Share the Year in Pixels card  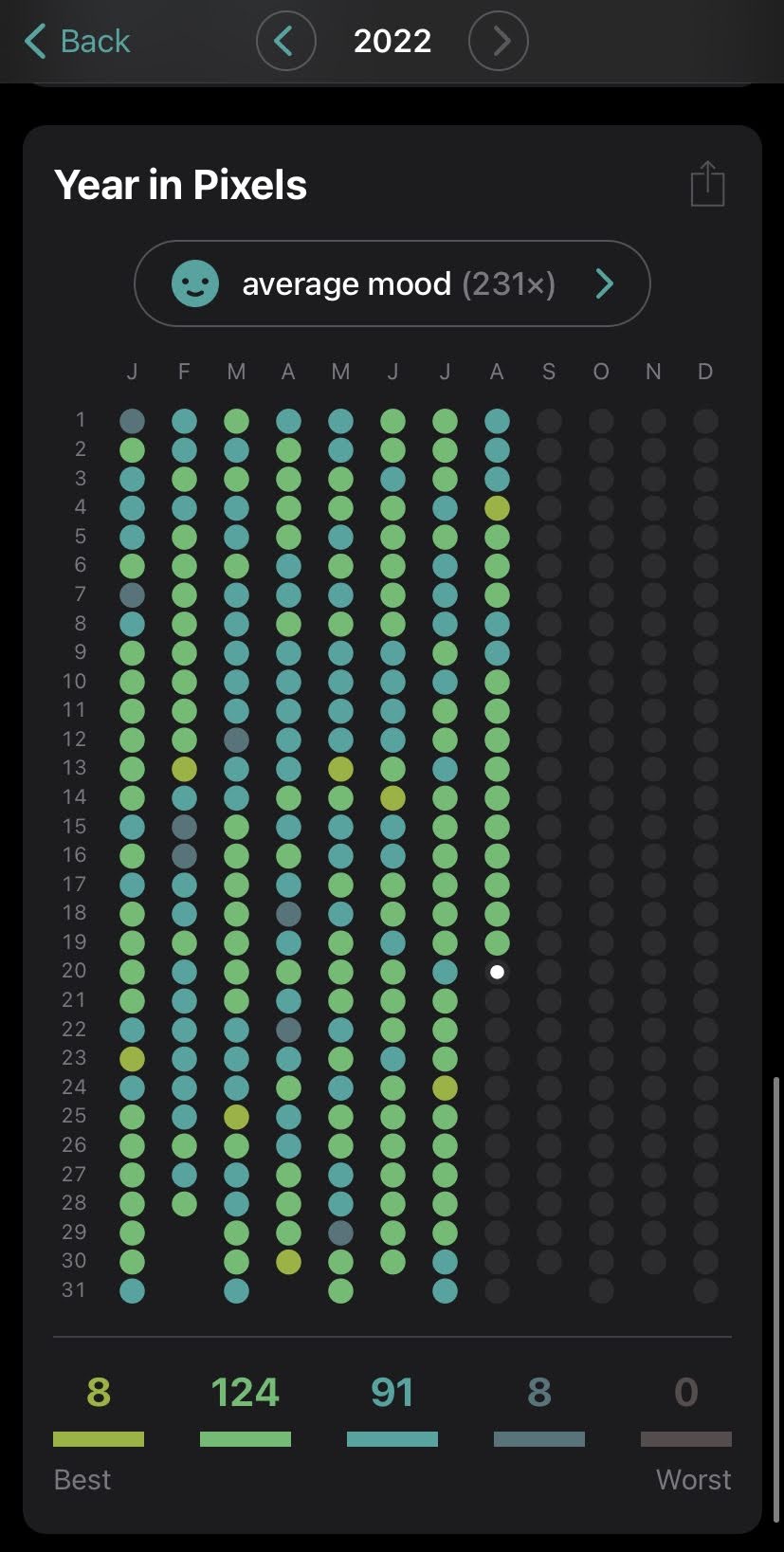707,184
